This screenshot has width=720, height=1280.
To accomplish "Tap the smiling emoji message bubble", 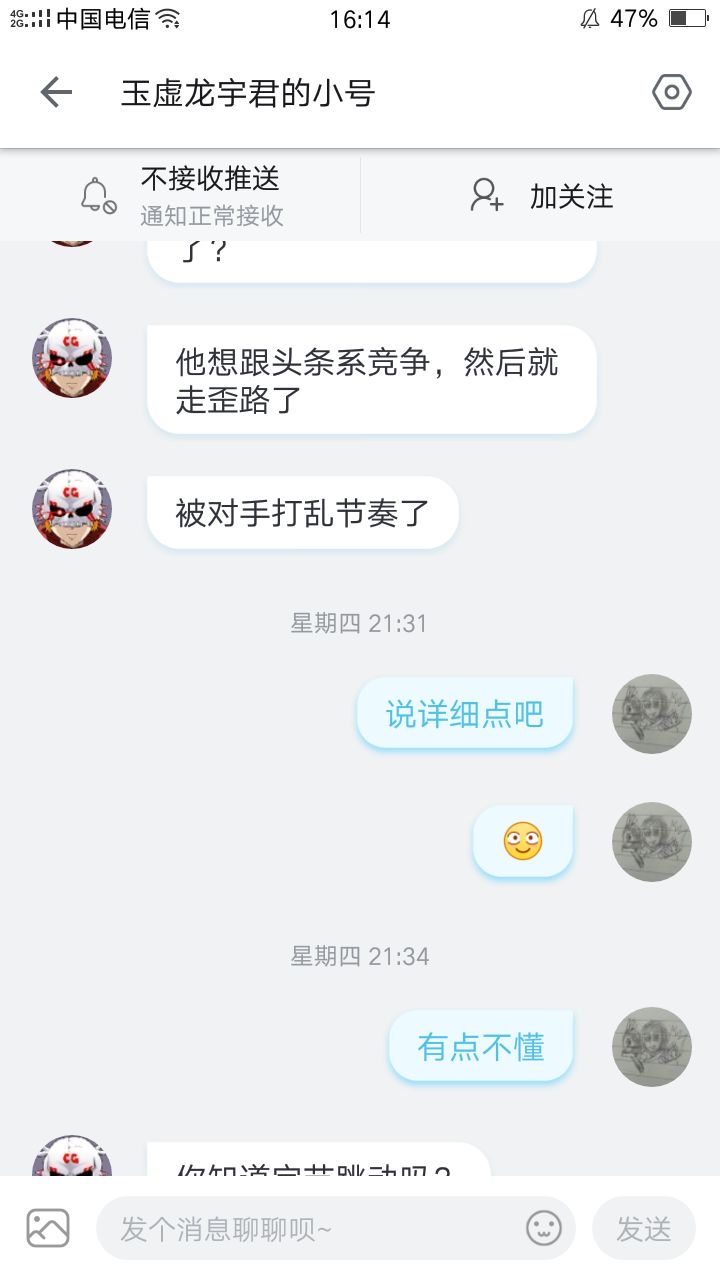I will pos(523,841).
